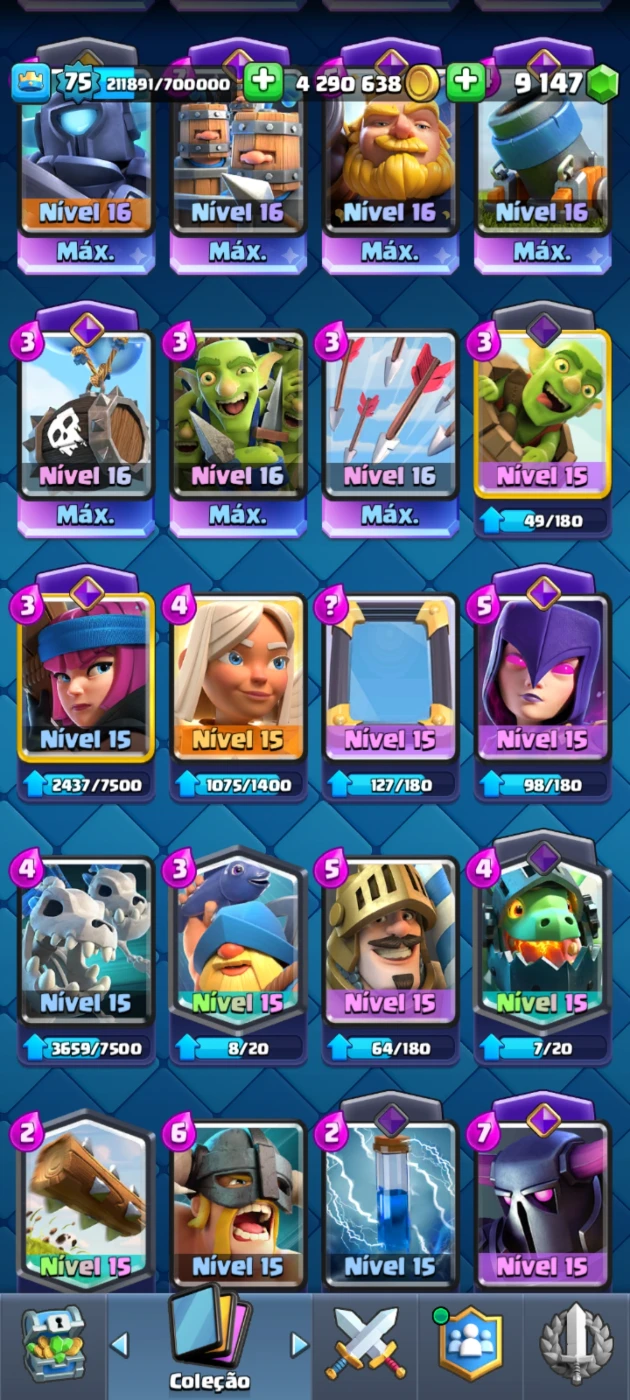The image size is (630, 1400).
Task: Select the Goblins card at Nível 16
Action: tap(238, 415)
